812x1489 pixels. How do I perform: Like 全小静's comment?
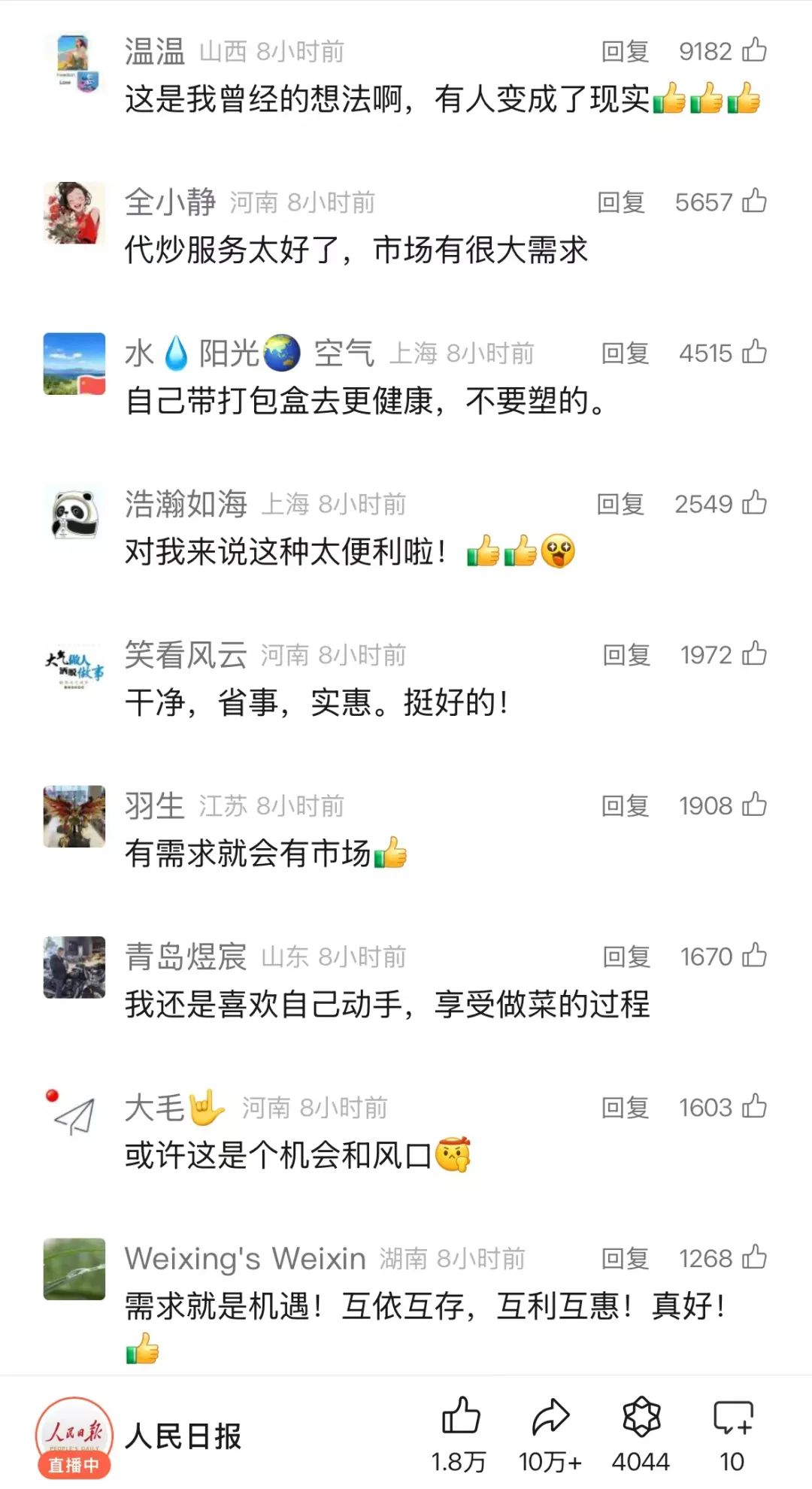pyautogui.click(x=754, y=202)
